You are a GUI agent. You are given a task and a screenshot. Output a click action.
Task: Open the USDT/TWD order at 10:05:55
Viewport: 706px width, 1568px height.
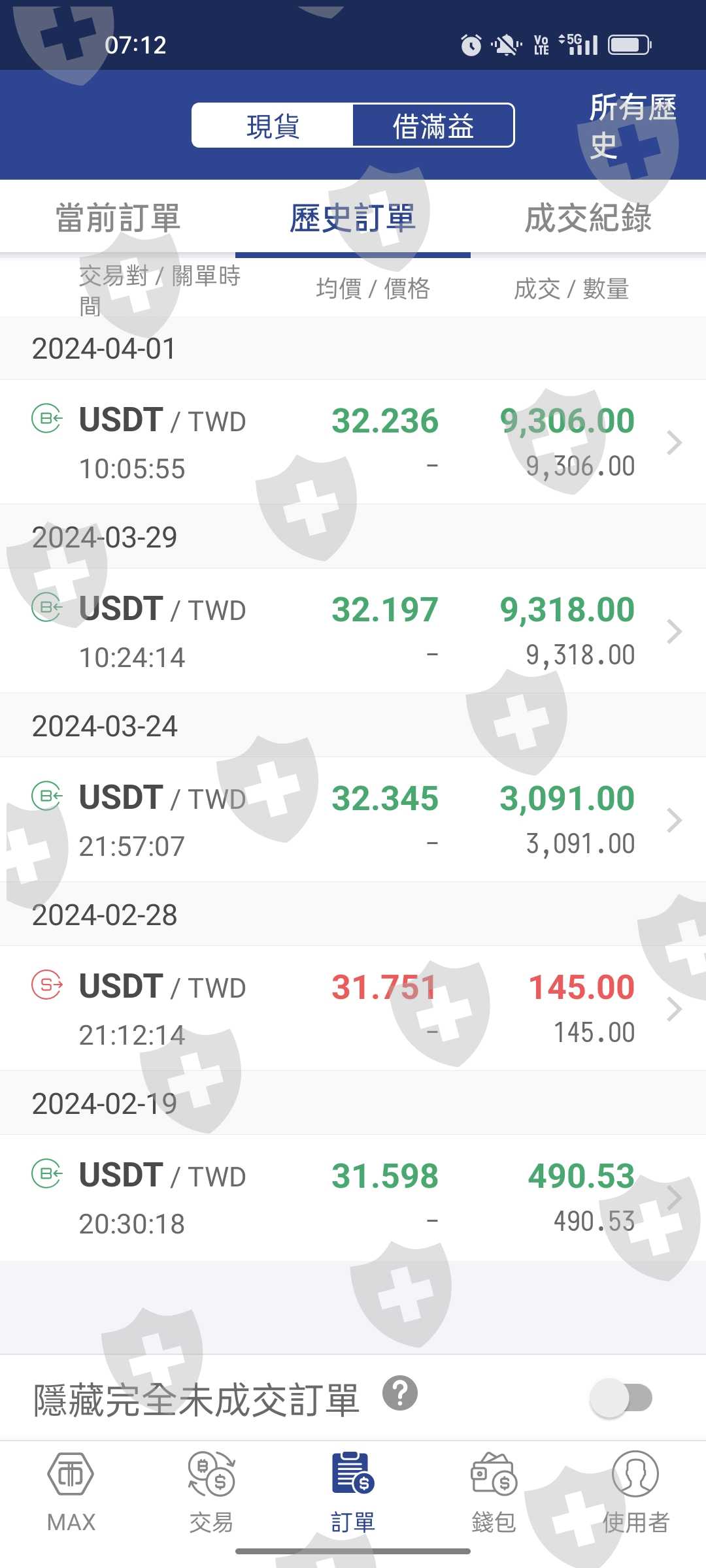pyautogui.click(x=353, y=442)
